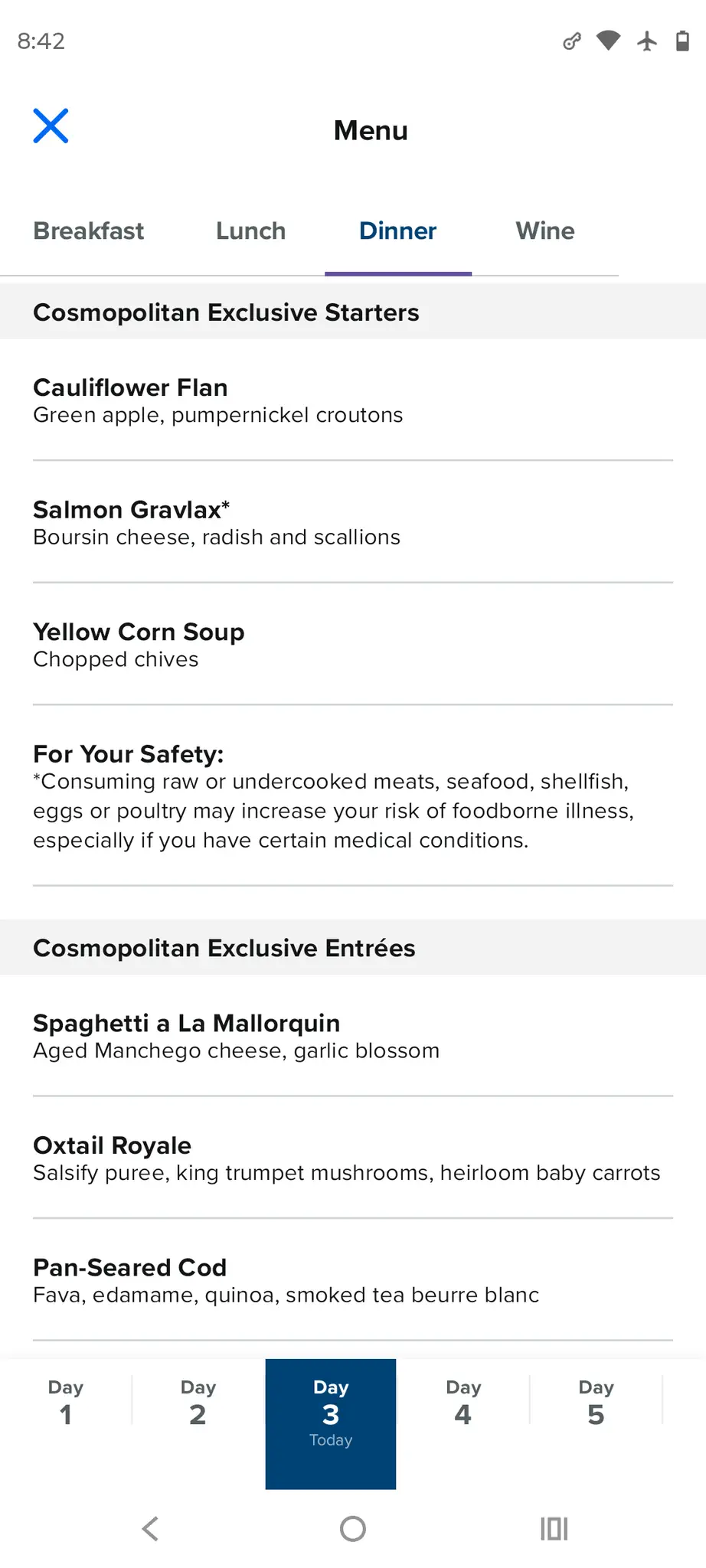The image size is (706, 1568).
Task: View the Day 2 menu
Action: 198,1403
